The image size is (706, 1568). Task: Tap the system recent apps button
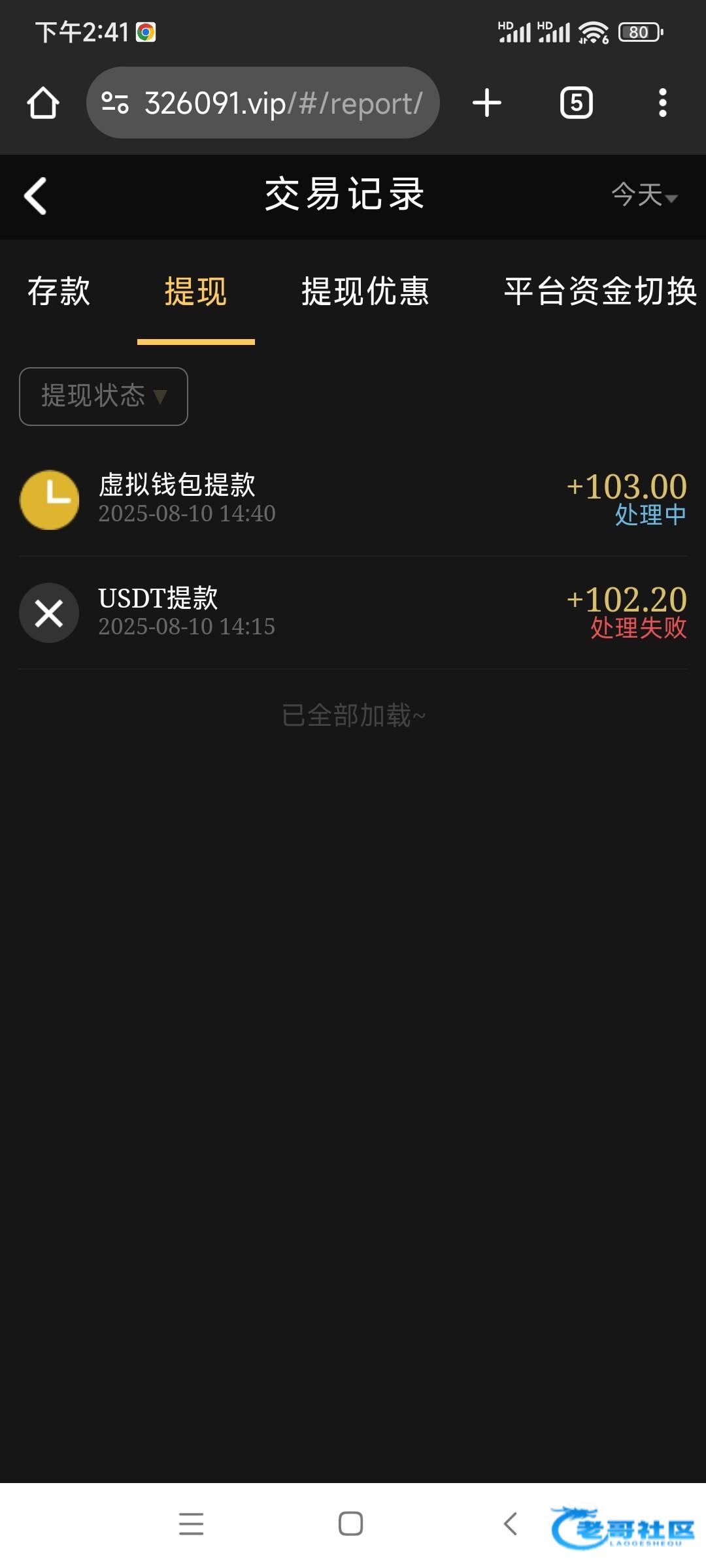(x=192, y=1524)
